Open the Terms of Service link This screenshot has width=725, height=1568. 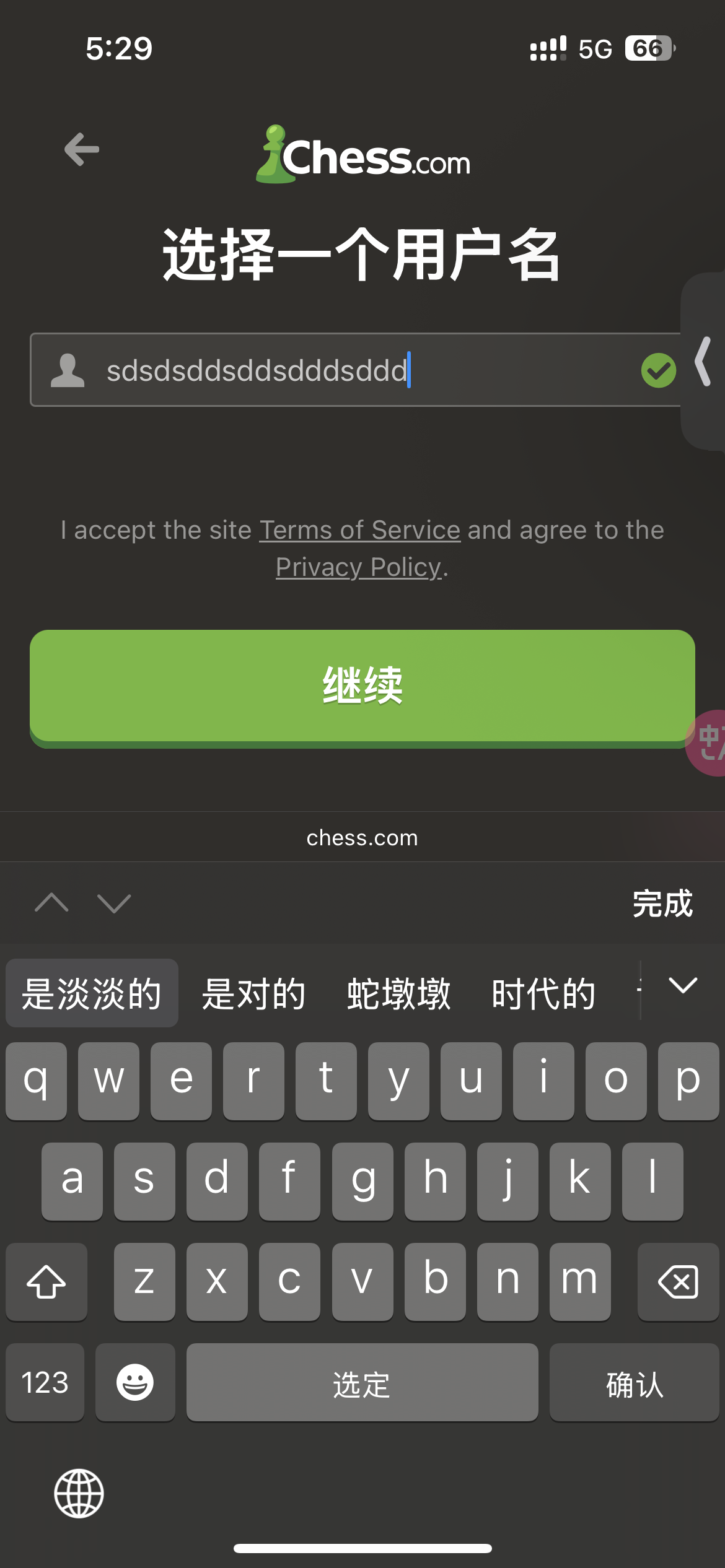[359, 530]
